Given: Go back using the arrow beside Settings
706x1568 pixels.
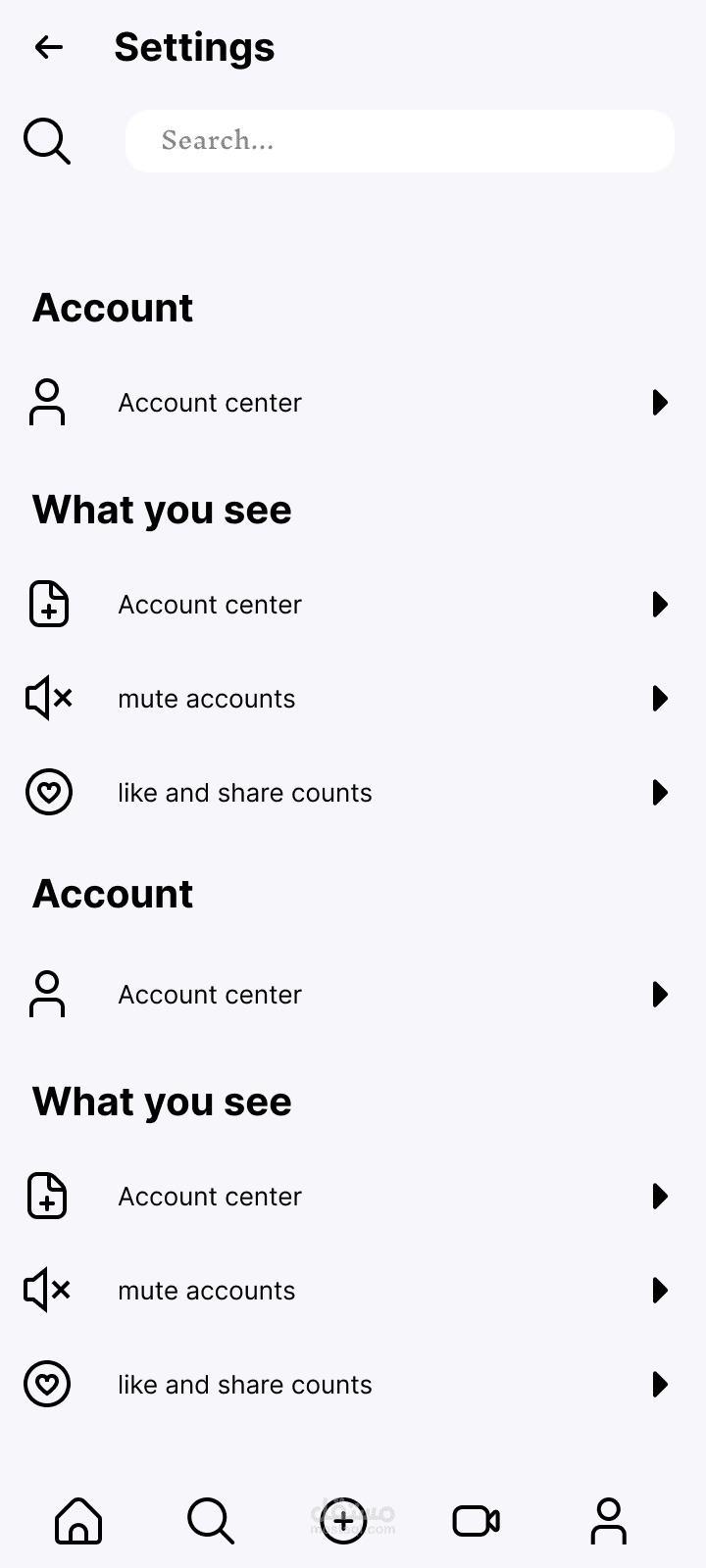Looking at the screenshot, I should coord(48,47).
